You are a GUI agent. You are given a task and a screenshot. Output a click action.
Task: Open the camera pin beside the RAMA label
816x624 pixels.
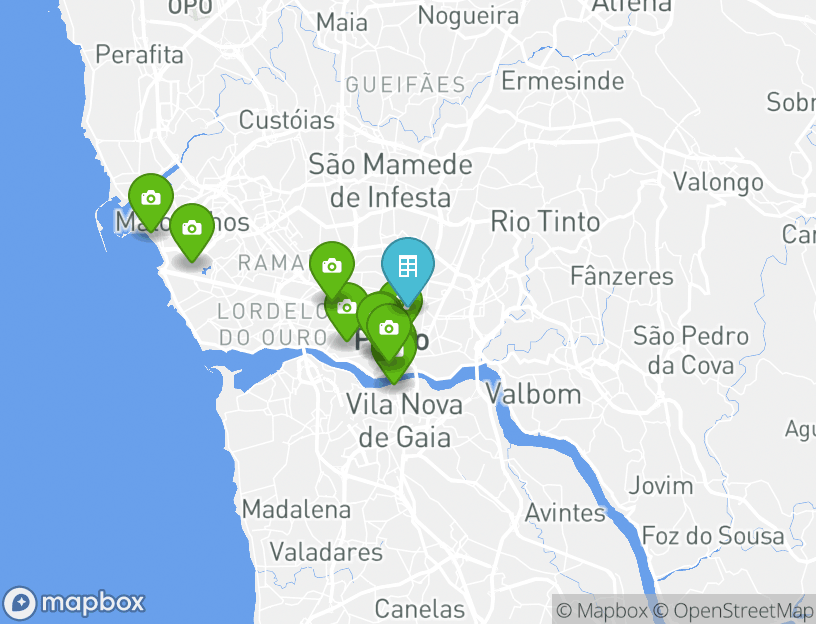(x=331, y=266)
